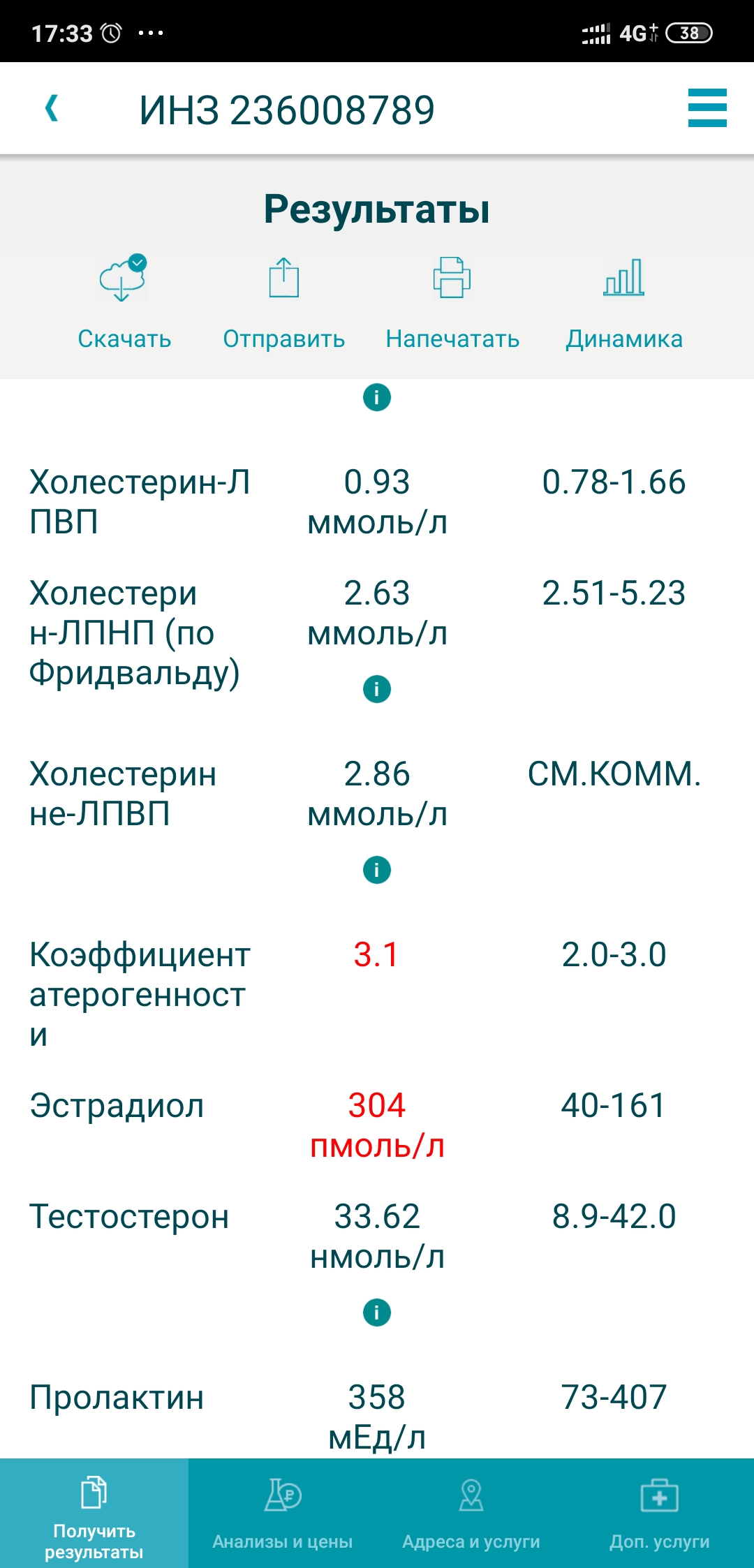Switch to Получить результаты tab
The image size is (754, 1568).
(x=94, y=1513)
